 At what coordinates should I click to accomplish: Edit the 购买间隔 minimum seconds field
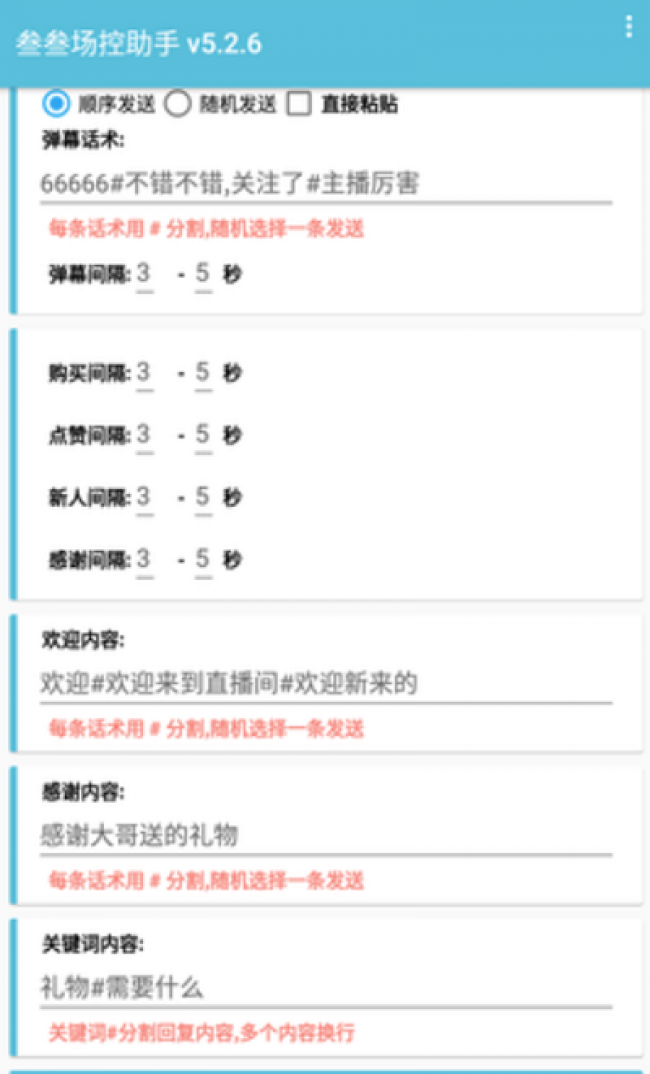(x=145, y=373)
